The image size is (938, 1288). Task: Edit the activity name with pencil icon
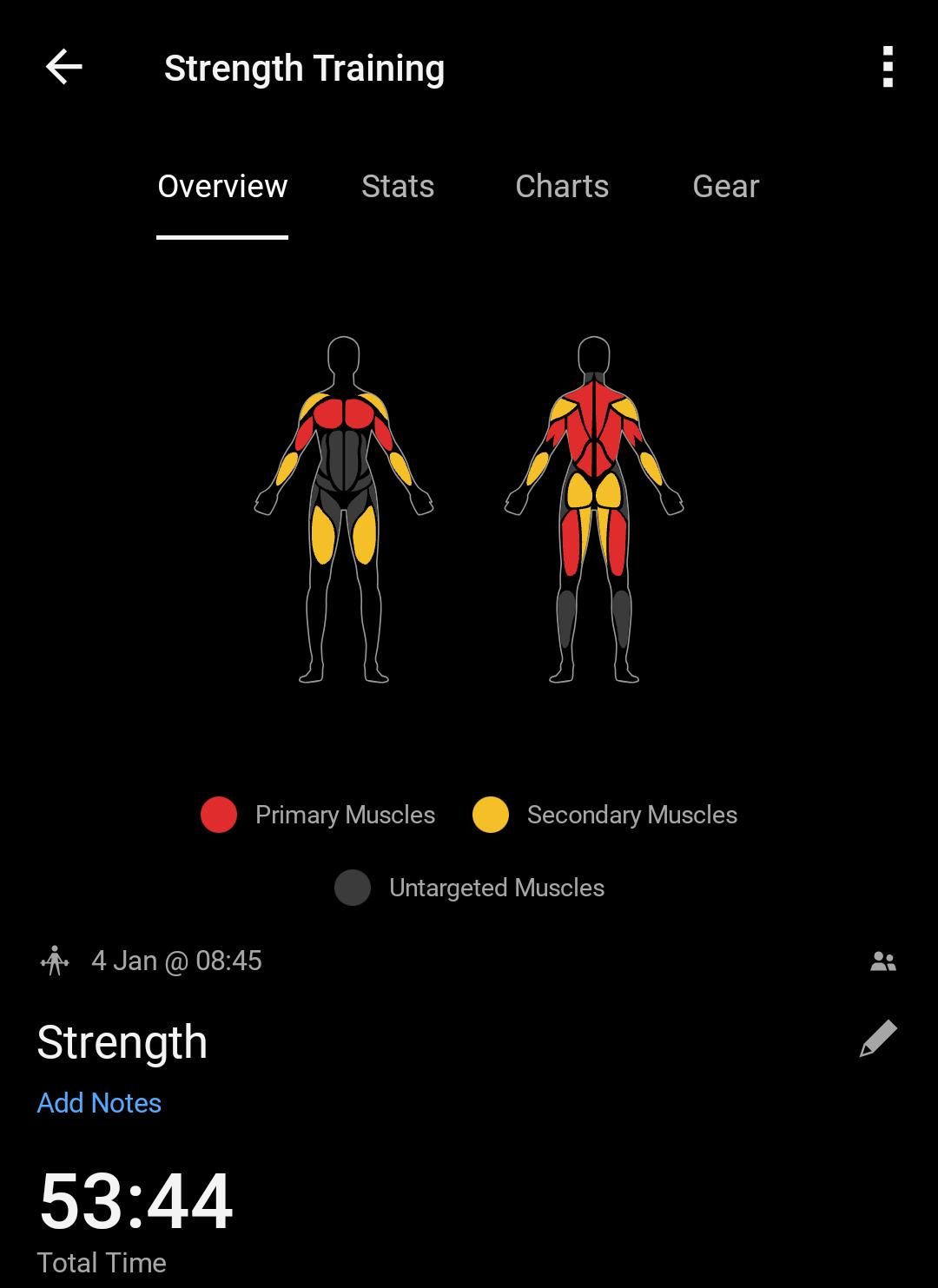[877, 1039]
